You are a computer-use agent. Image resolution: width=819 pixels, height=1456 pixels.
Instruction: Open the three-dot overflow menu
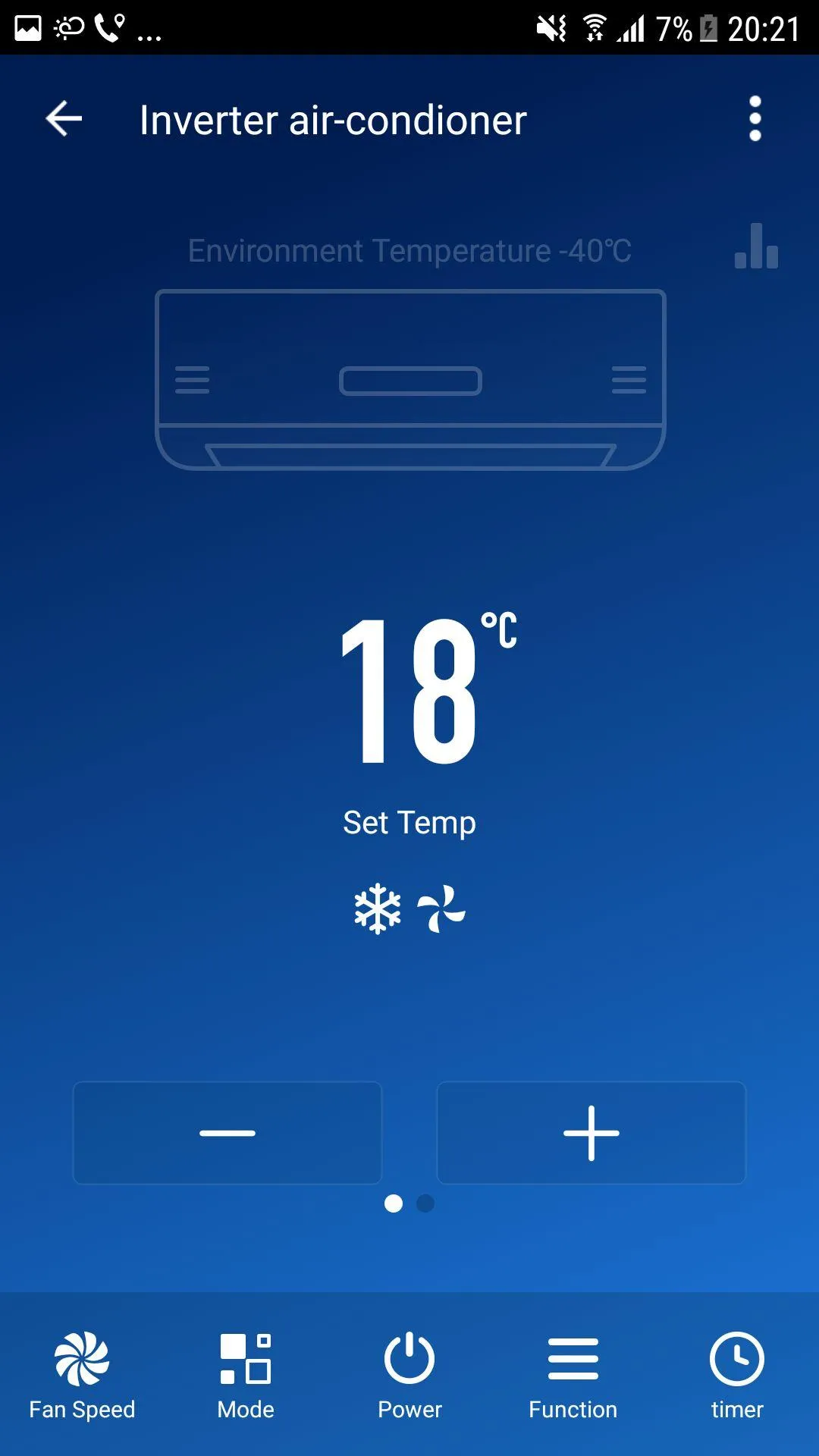[755, 119]
